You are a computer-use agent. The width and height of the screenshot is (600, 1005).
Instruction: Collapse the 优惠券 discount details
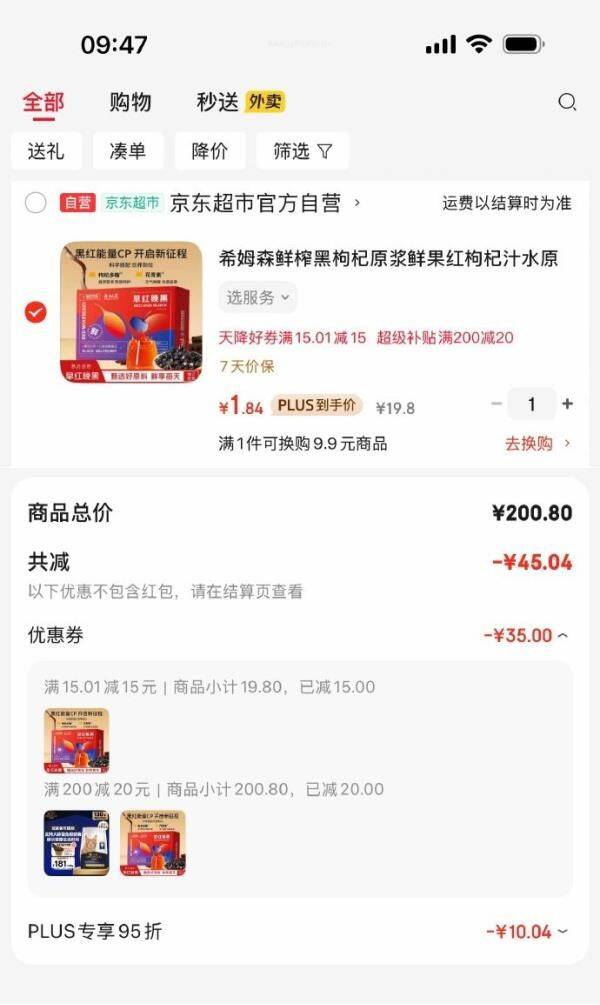(x=526, y=635)
